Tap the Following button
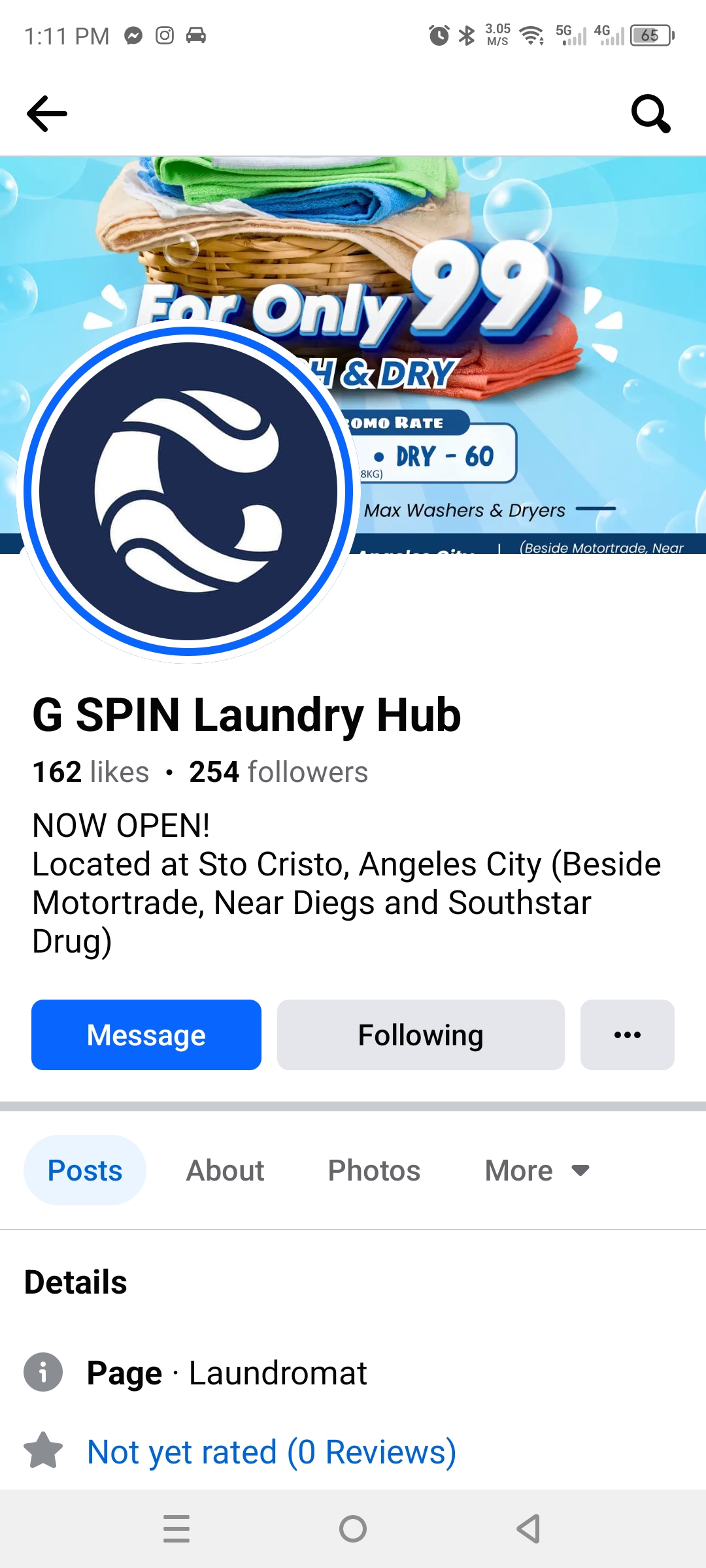706x1568 pixels. click(420, 1035)
